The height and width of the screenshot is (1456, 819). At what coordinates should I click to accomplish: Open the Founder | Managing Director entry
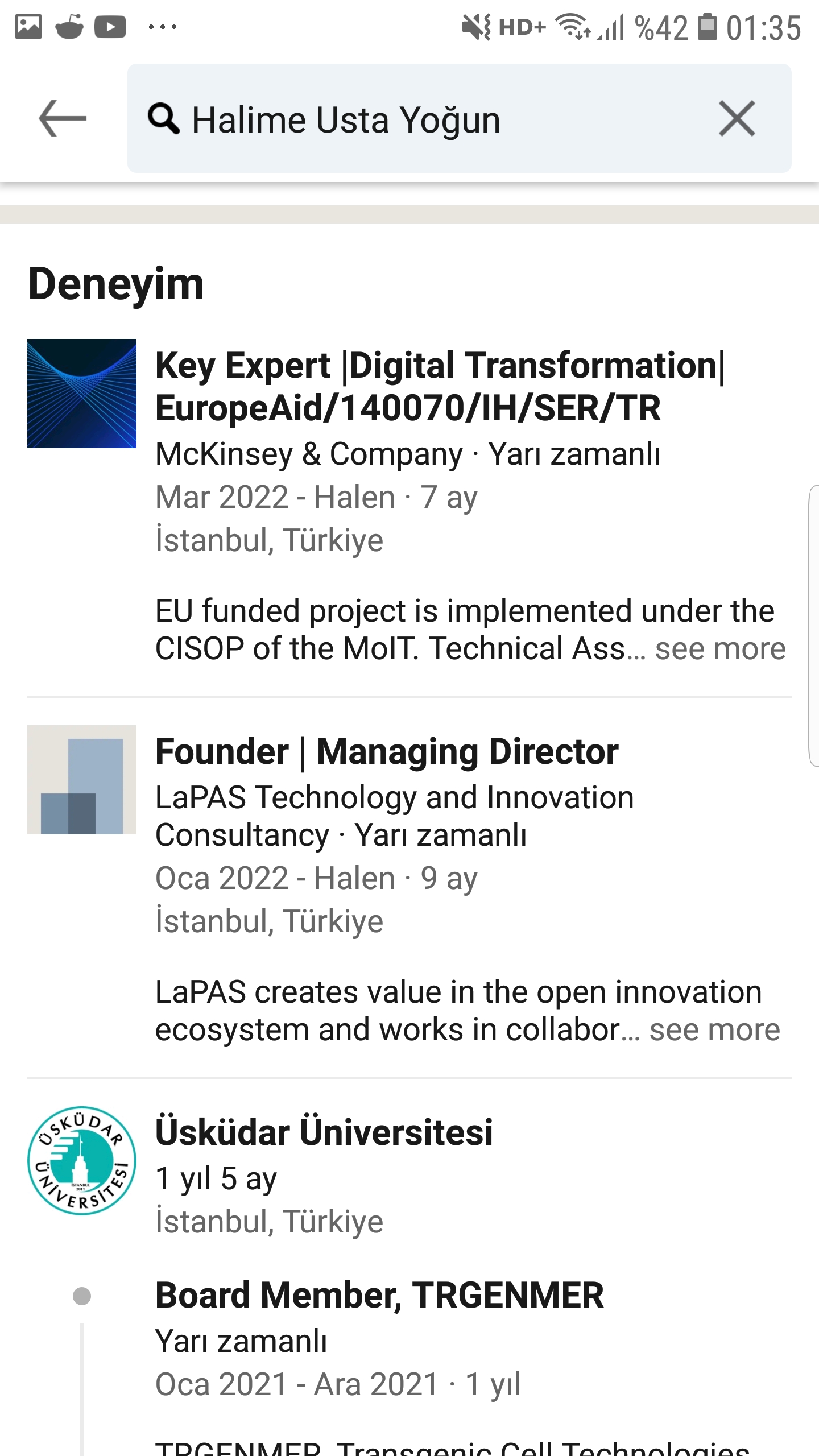coord(387,752)
